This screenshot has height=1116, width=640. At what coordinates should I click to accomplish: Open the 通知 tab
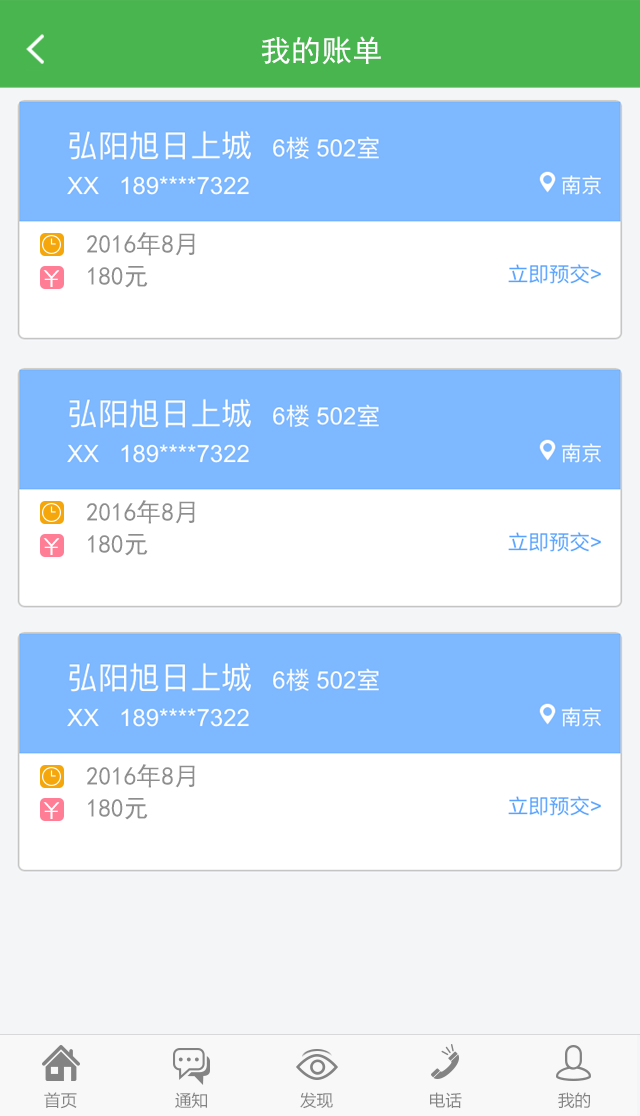[x=191, y=1076]
